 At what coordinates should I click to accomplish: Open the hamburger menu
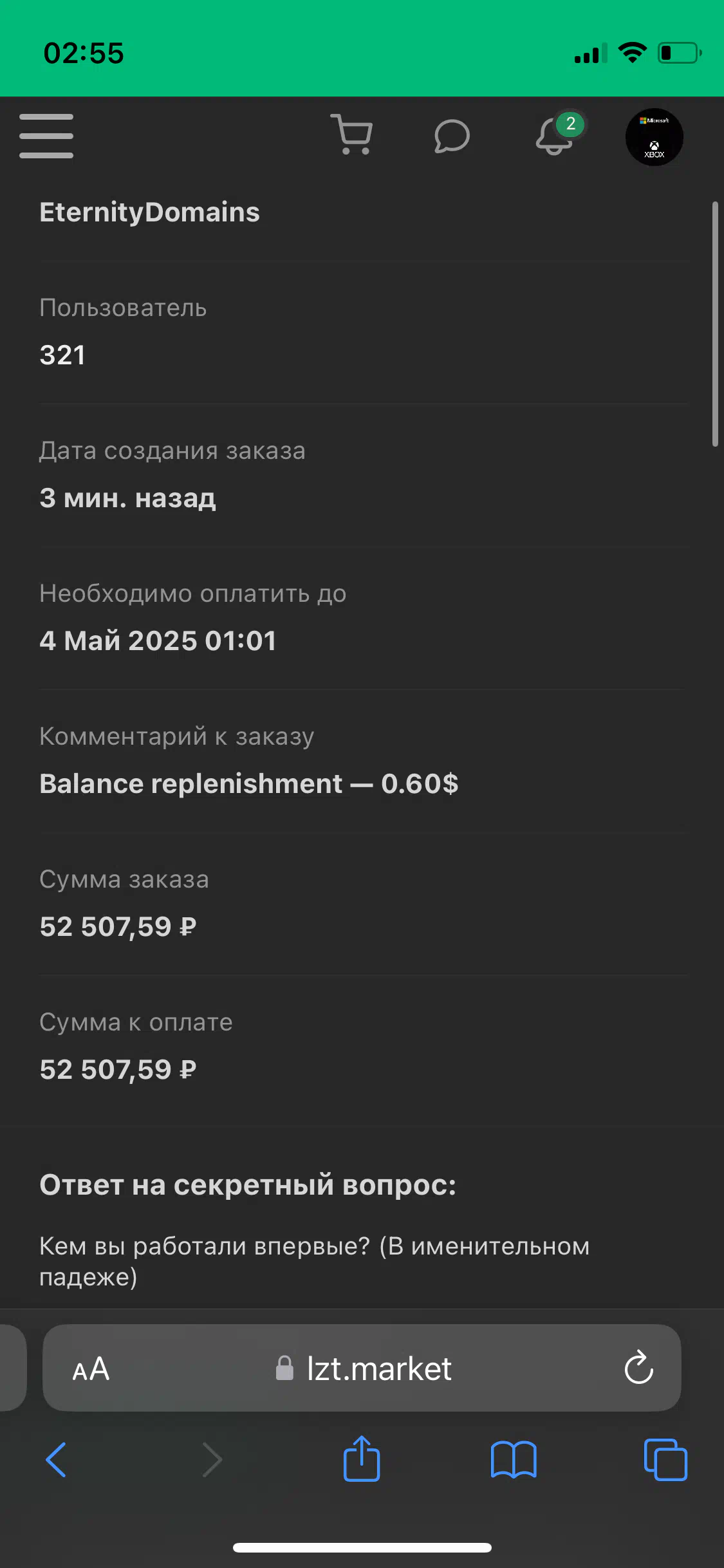click(x=46, y=136)
